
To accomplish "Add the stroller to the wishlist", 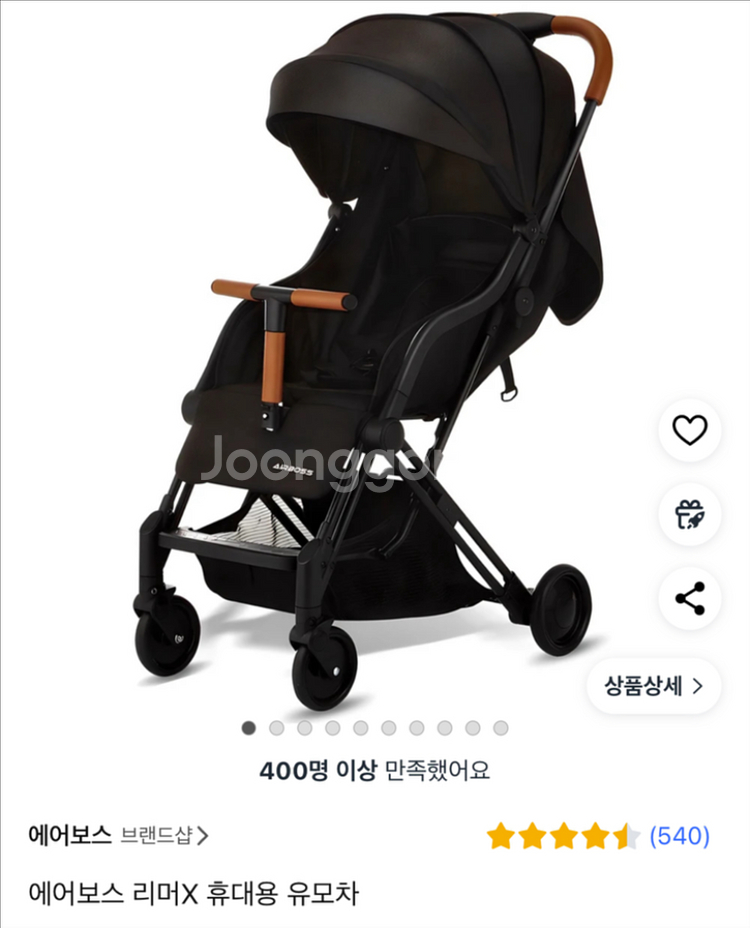I will point(689,430).
